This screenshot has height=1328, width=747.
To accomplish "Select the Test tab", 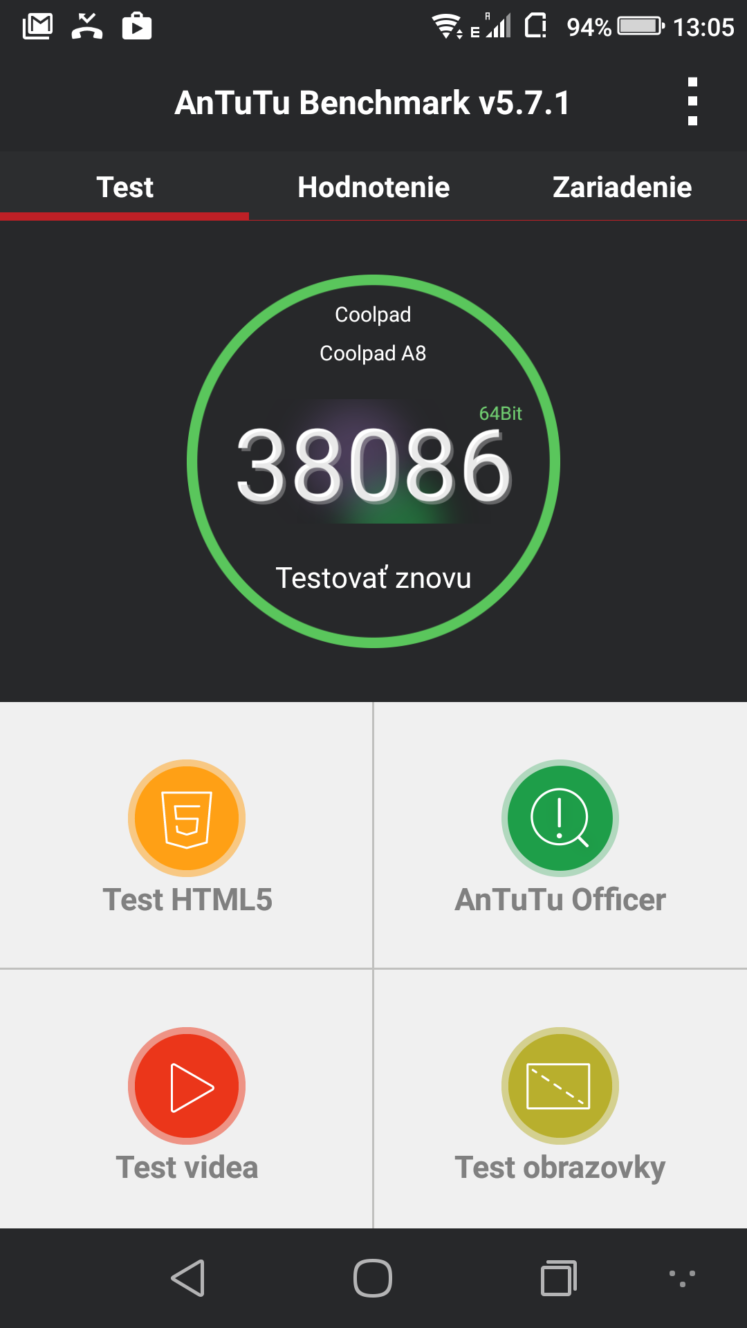I will [x=125, y=187].
